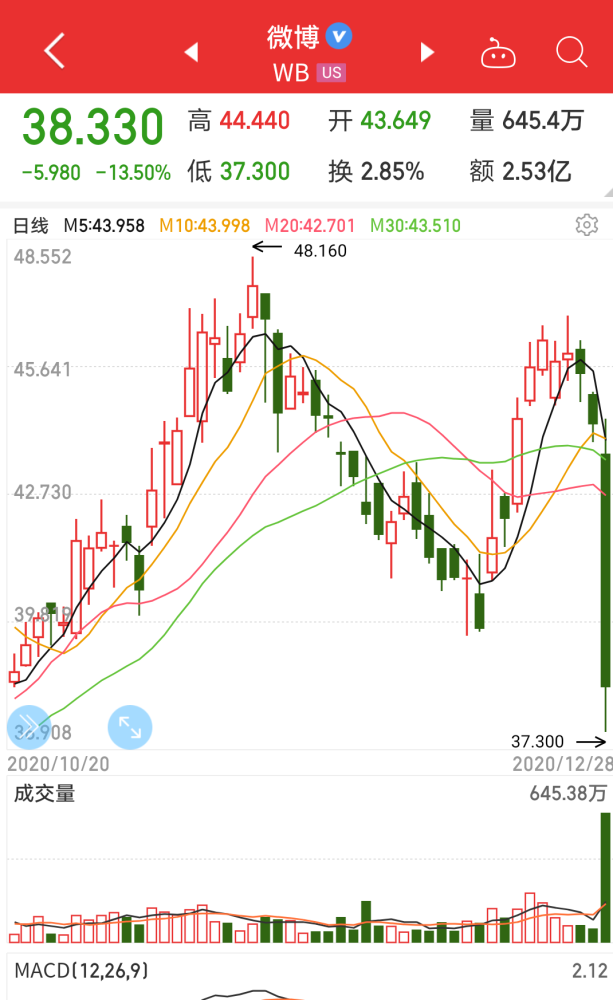
Task: Open stock search magnifier
Action: coord(572,52)
